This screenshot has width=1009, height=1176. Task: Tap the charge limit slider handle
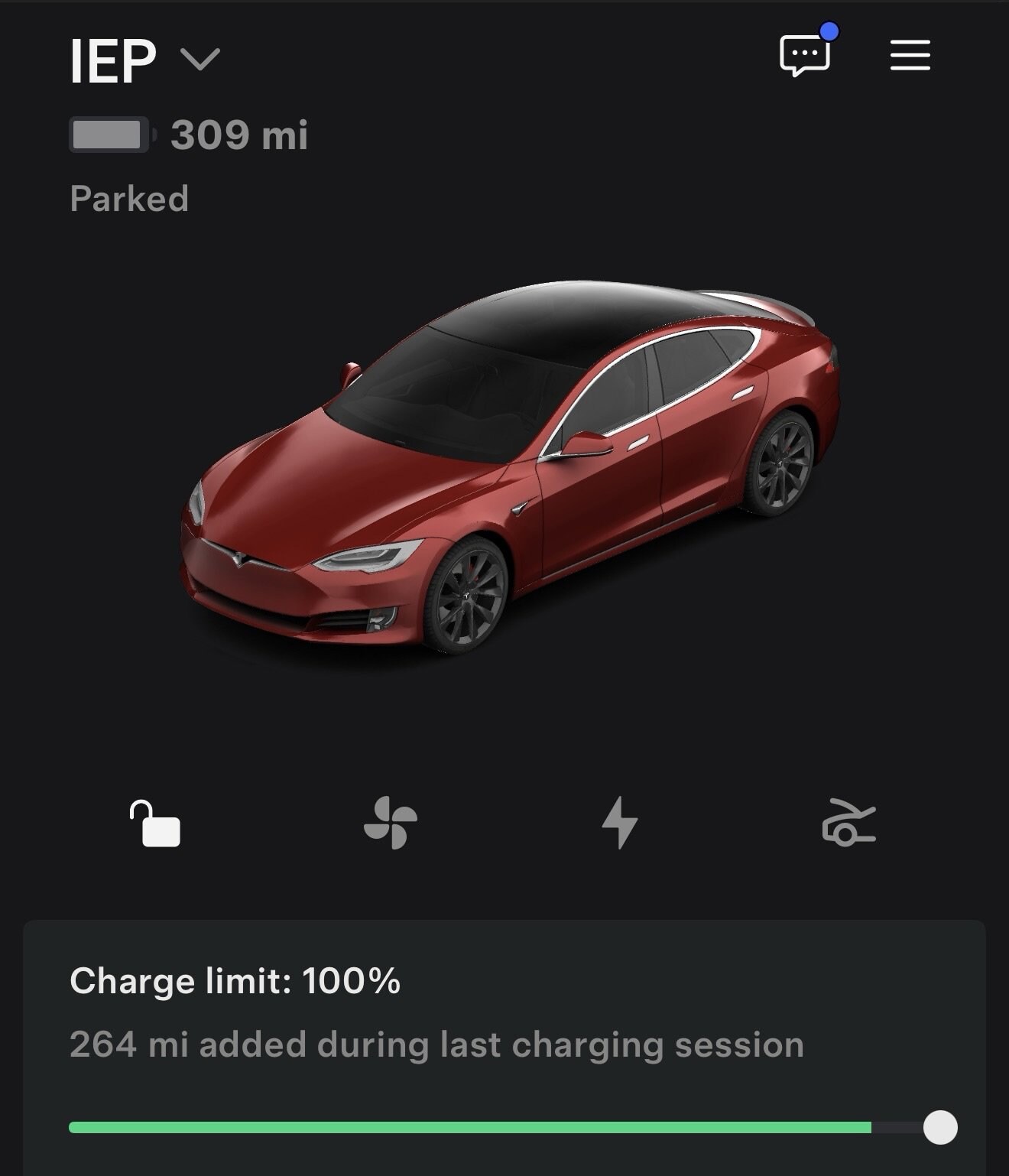tap(940, 1128)
